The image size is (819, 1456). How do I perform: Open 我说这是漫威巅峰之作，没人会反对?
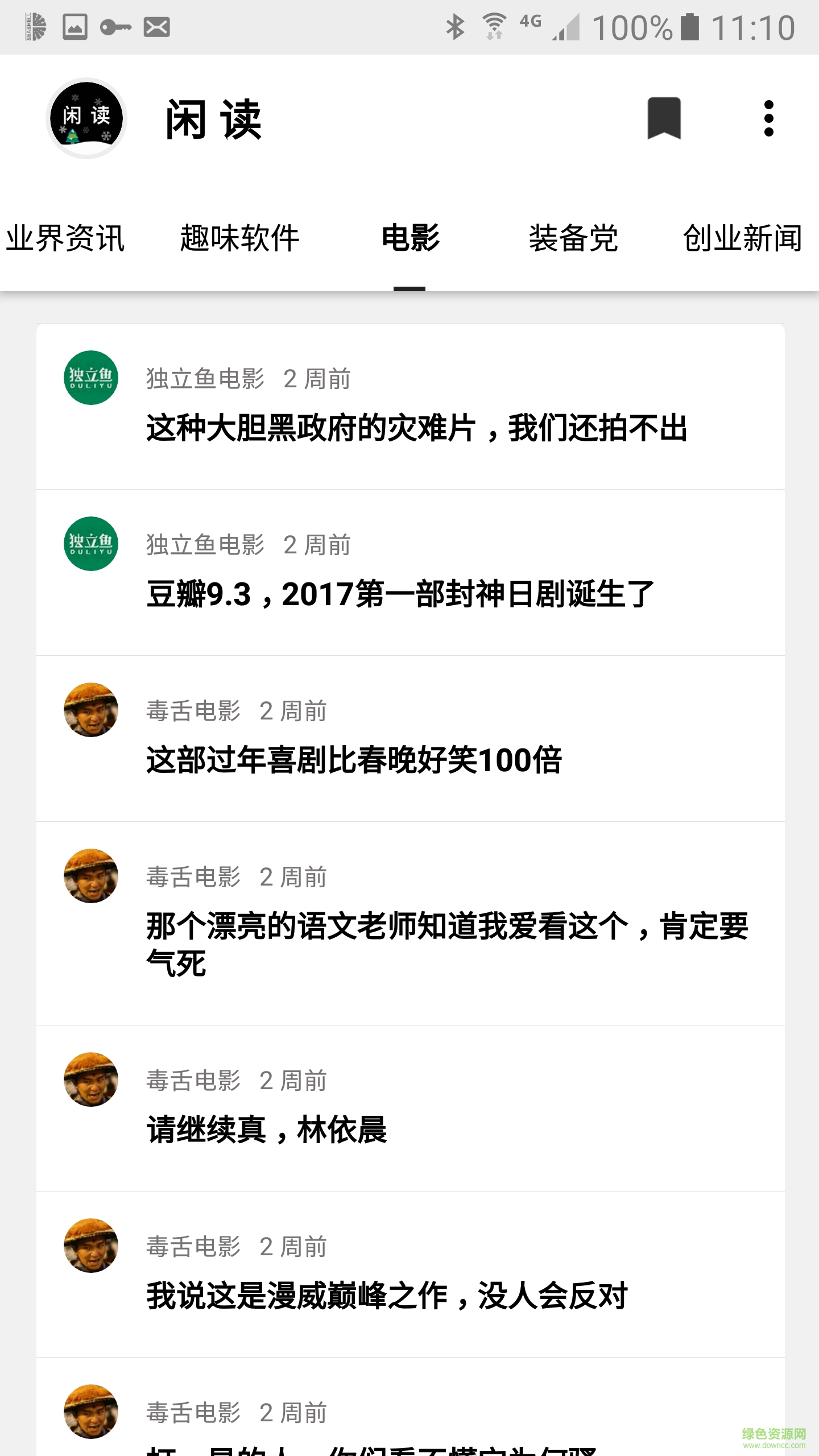pos(387,1296)
